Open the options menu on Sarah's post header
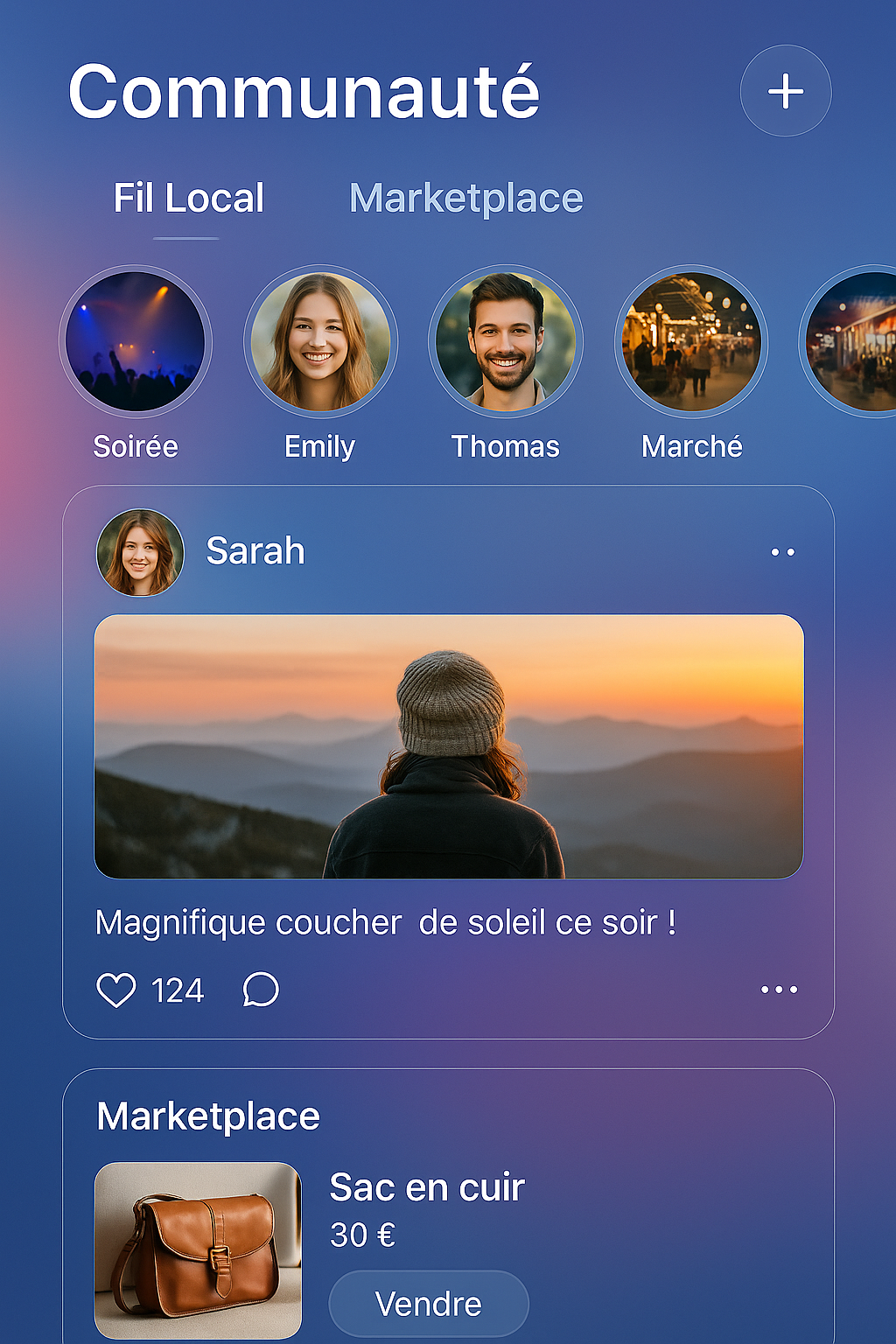 [x=781, y=551]
